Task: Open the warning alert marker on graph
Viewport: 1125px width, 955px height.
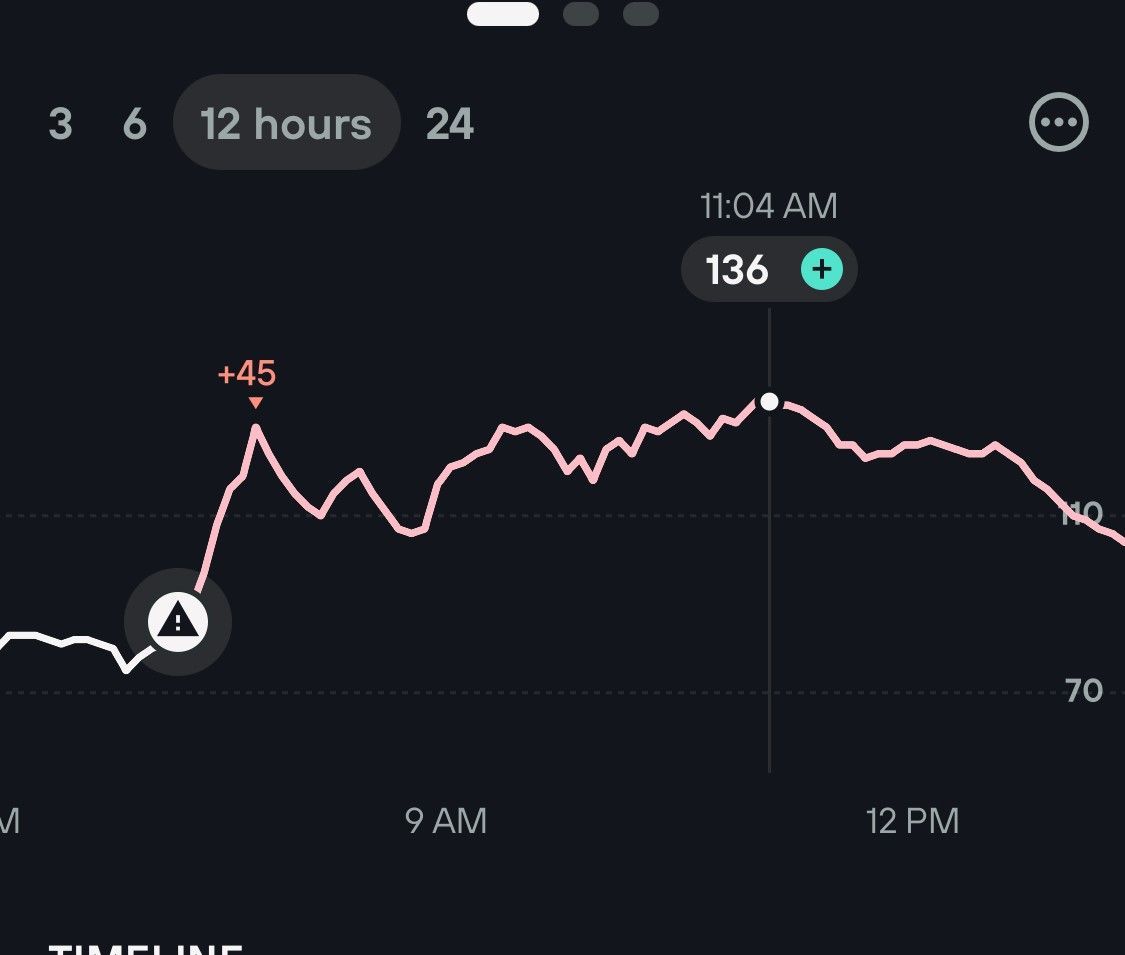Action: click(178, 622)
